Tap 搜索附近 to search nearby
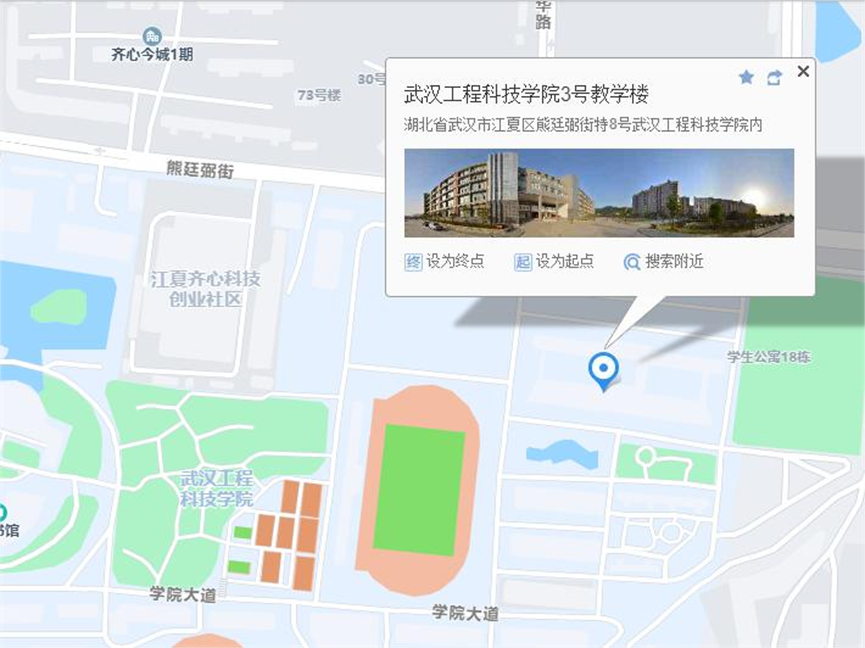Screen dimensions: 865x648 [664, 262]
